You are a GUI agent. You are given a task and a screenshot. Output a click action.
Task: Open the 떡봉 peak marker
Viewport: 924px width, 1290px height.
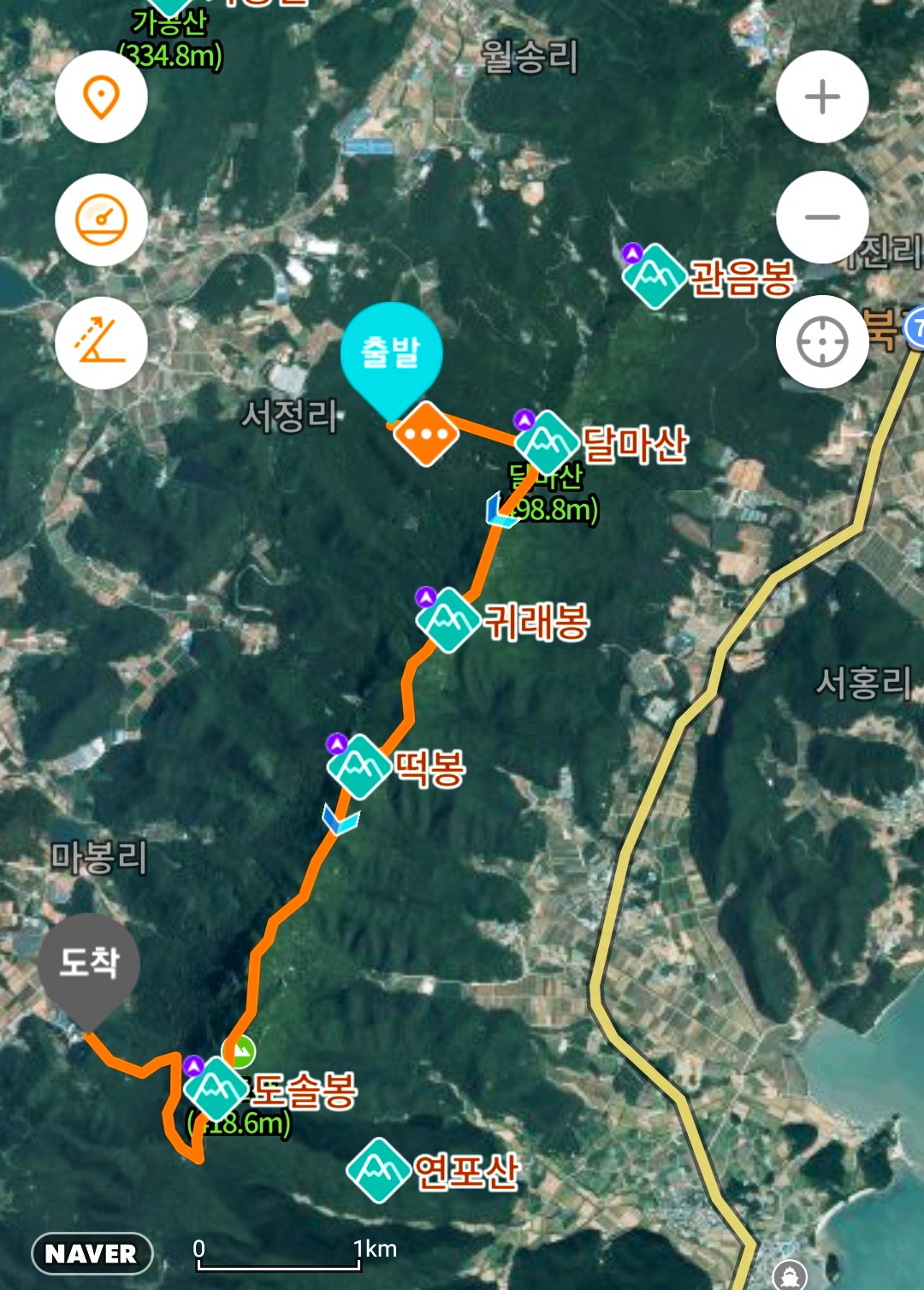[x=359, y=766]
